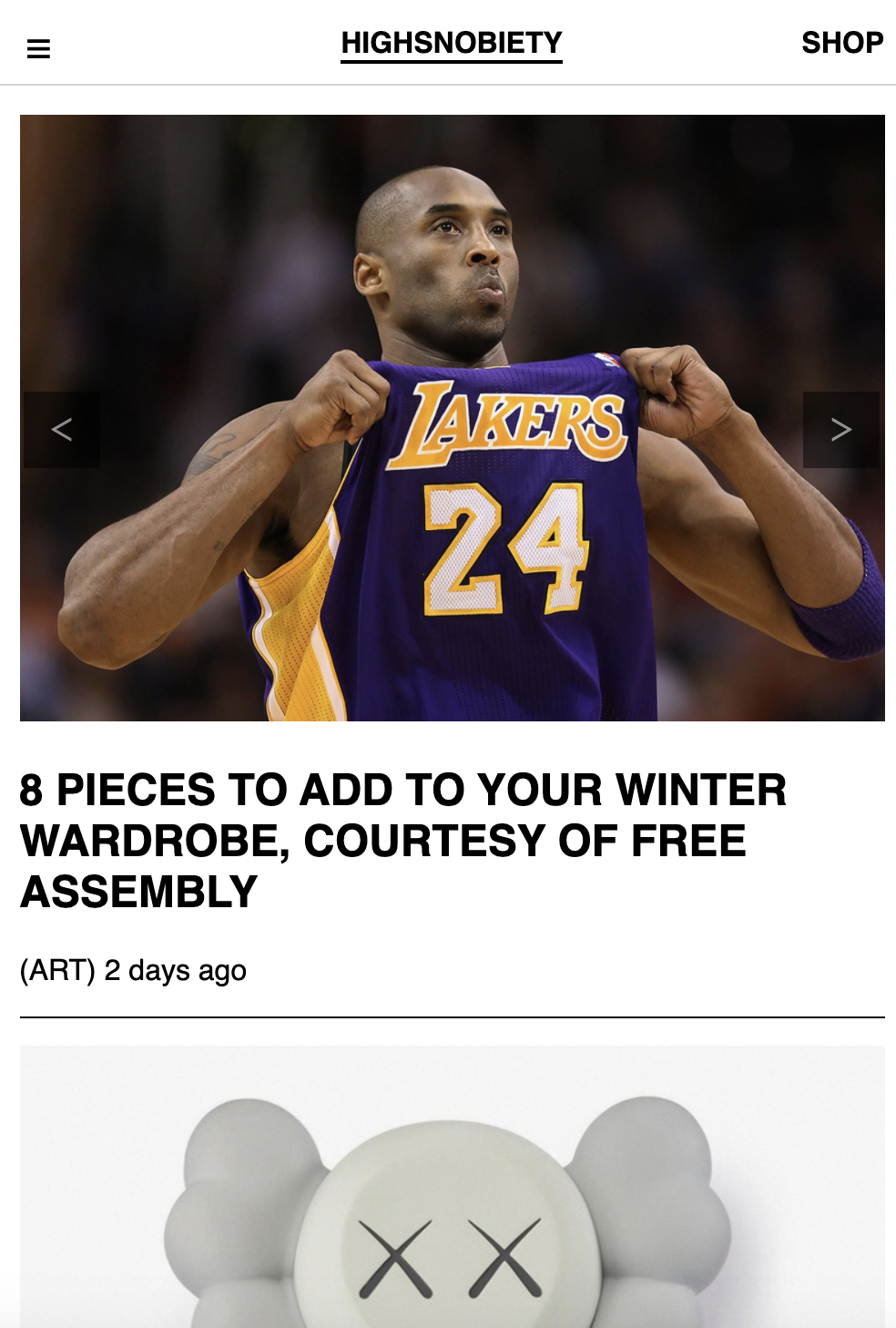Screen dimensions: 896x1328
Task: Go to next slide in carousel
Action: [841, 430]
